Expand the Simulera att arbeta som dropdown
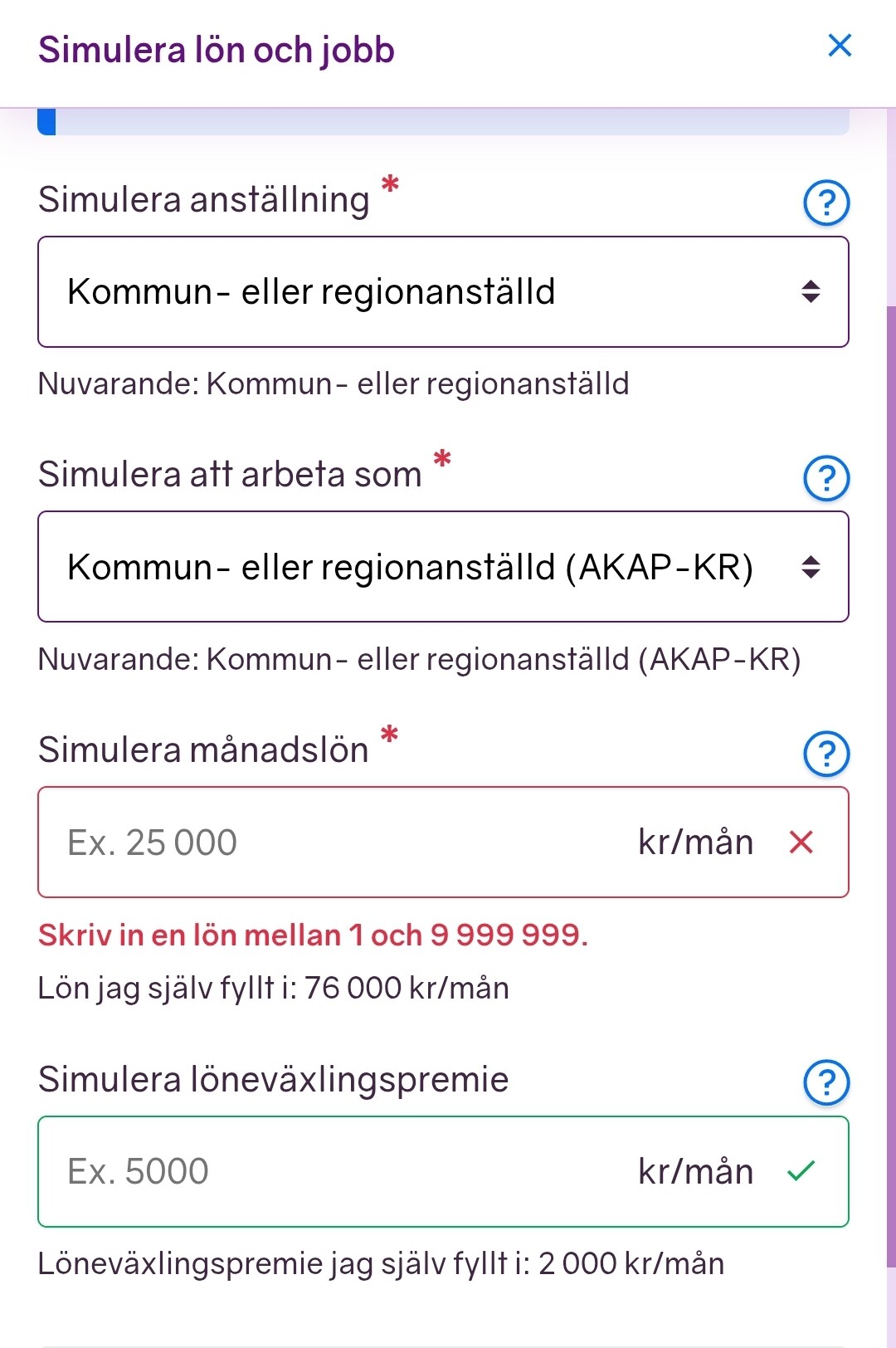 443,567
